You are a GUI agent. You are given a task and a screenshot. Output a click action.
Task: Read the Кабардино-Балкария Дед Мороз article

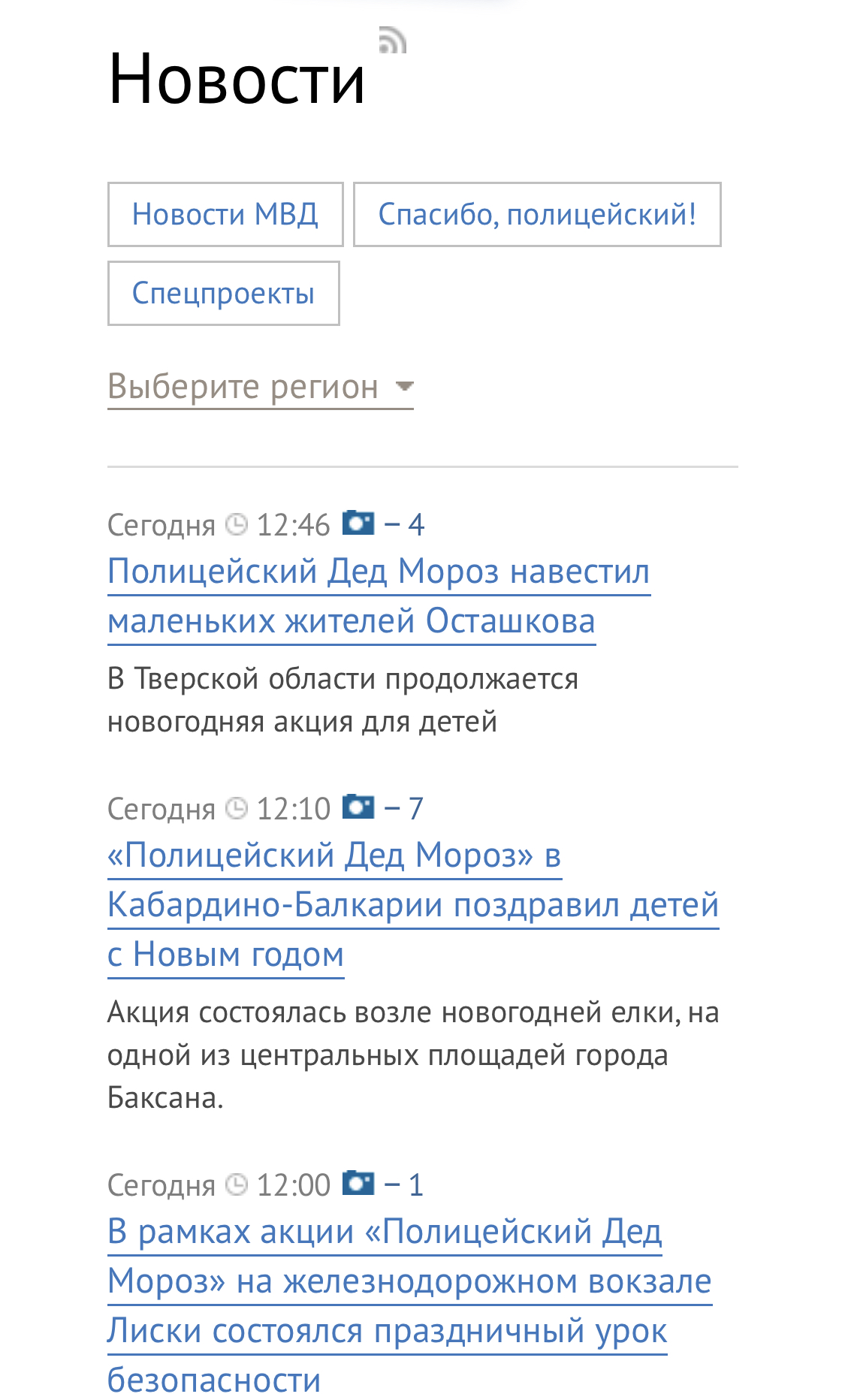coord(412,904)
